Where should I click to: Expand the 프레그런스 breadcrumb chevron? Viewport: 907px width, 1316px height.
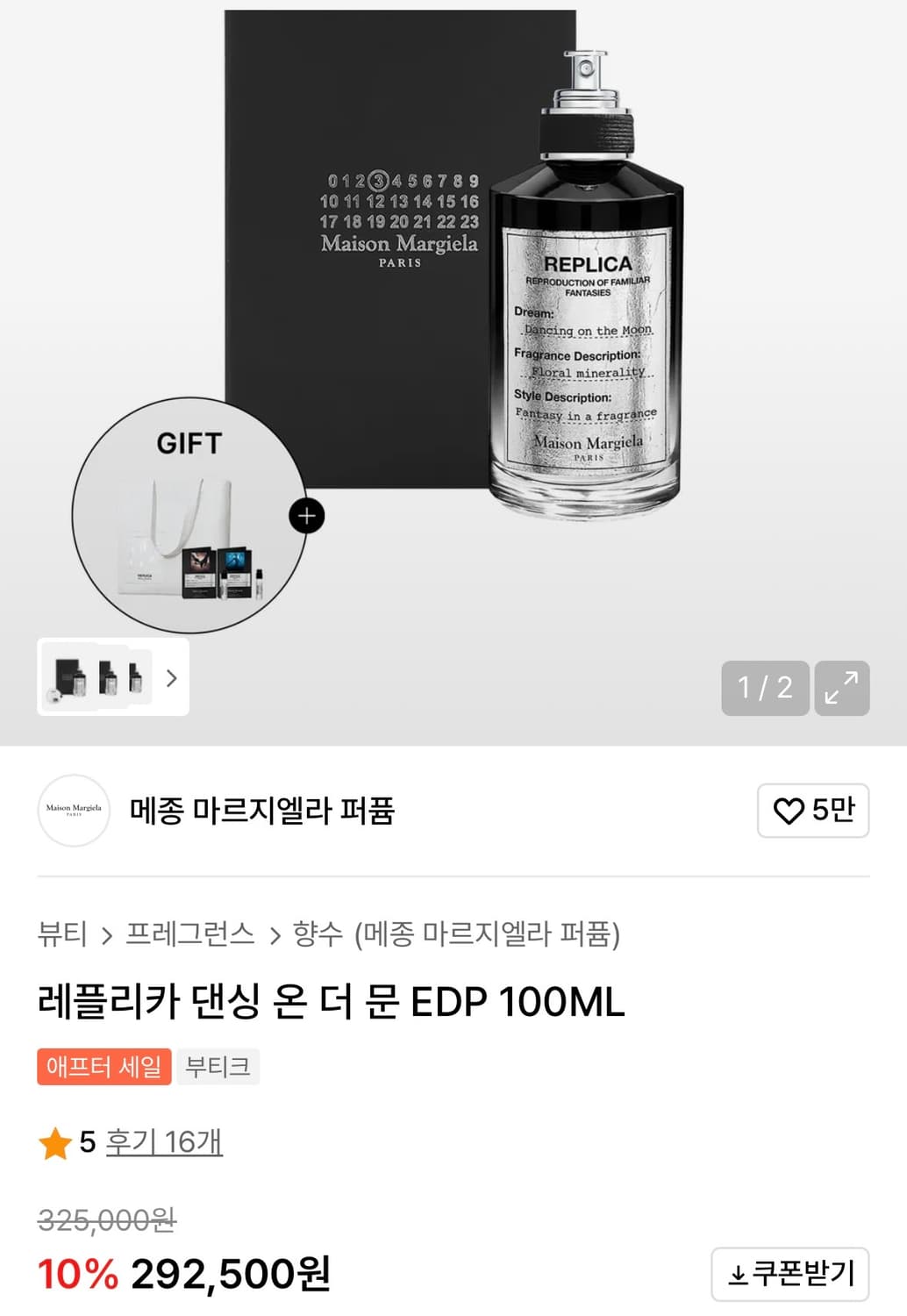point(275,937)
